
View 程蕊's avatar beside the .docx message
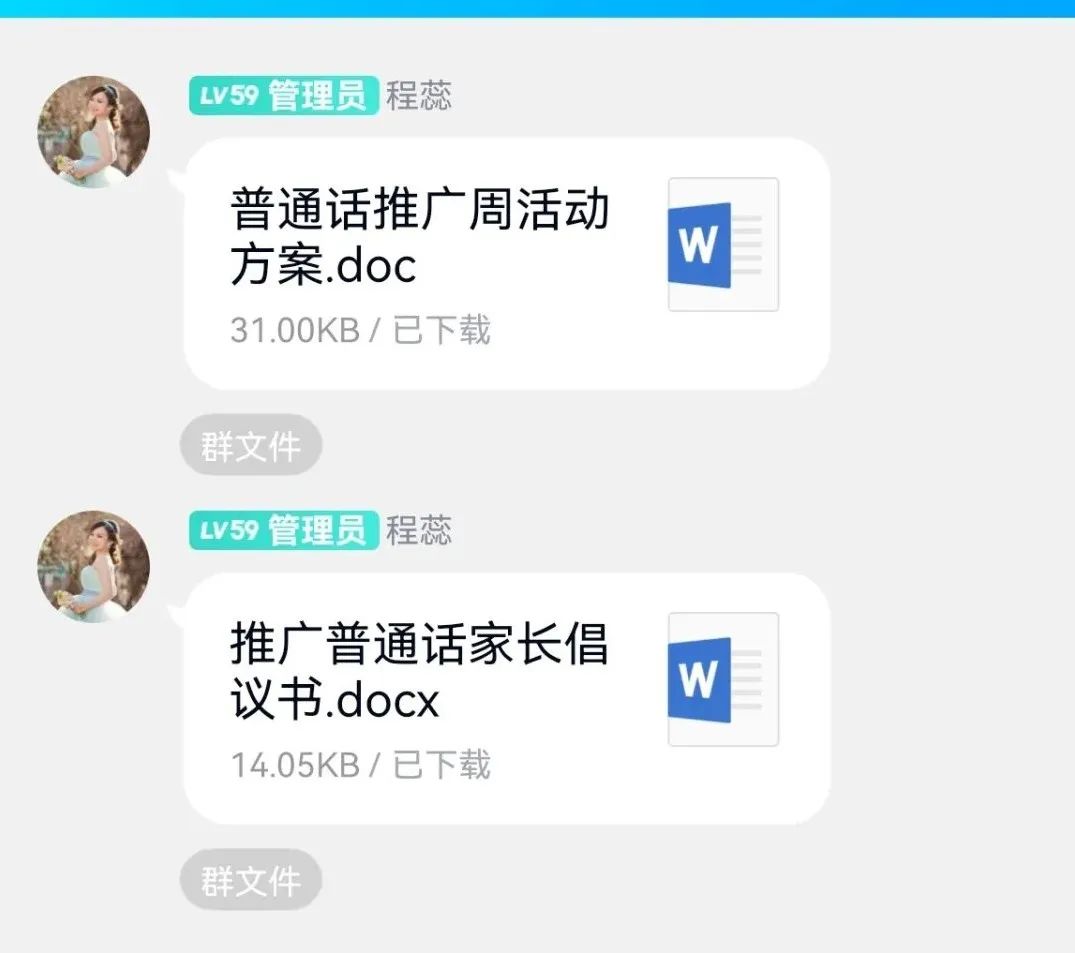point(94,566)
